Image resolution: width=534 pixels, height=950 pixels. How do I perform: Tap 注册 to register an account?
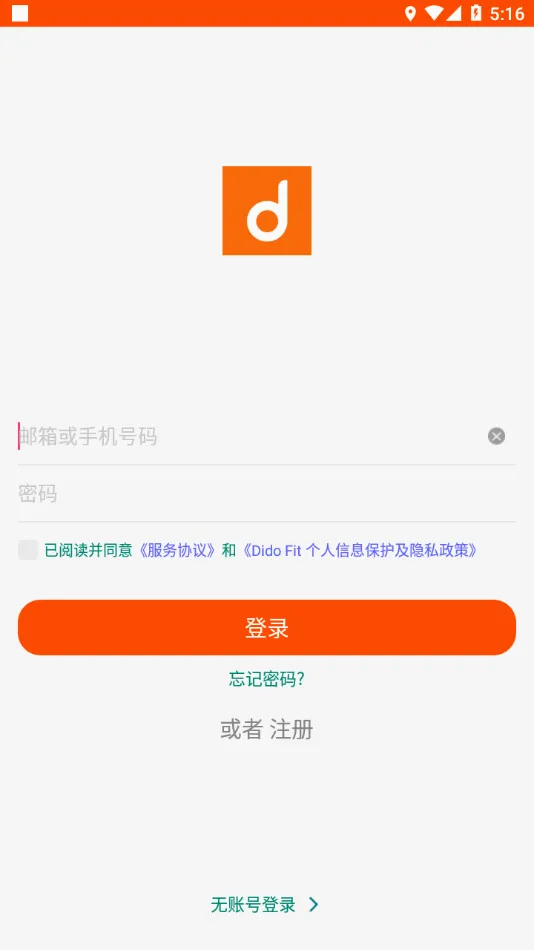[x=292, y=729]
